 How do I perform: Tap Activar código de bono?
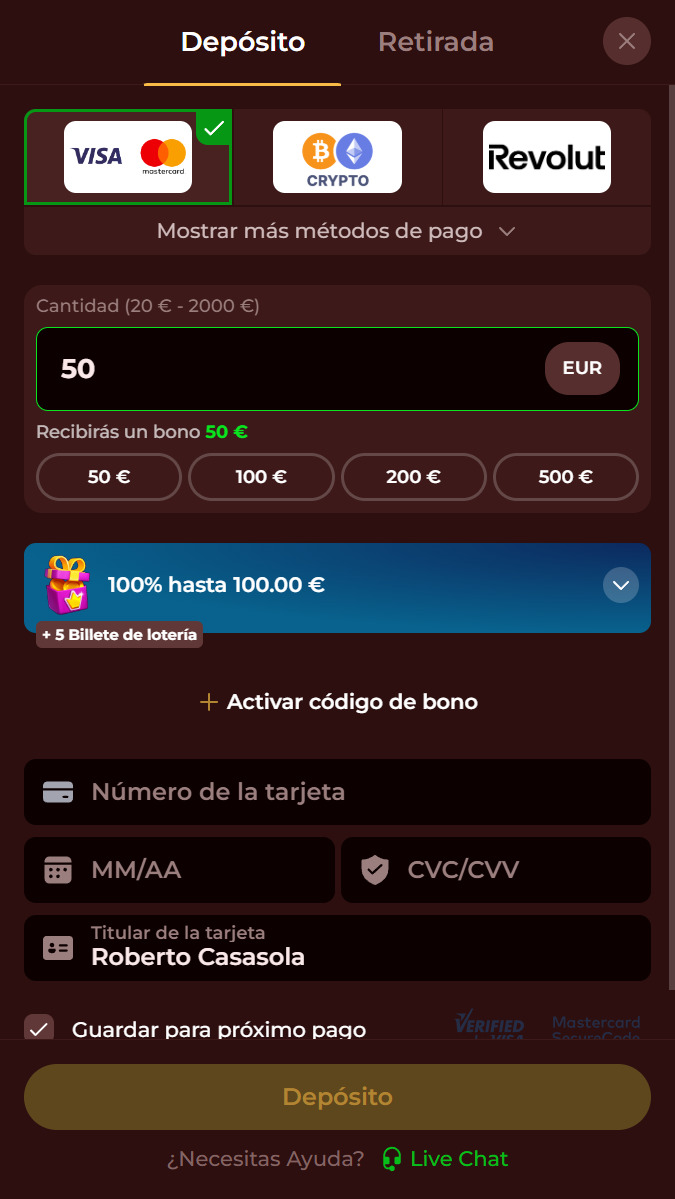pos(338,702)
